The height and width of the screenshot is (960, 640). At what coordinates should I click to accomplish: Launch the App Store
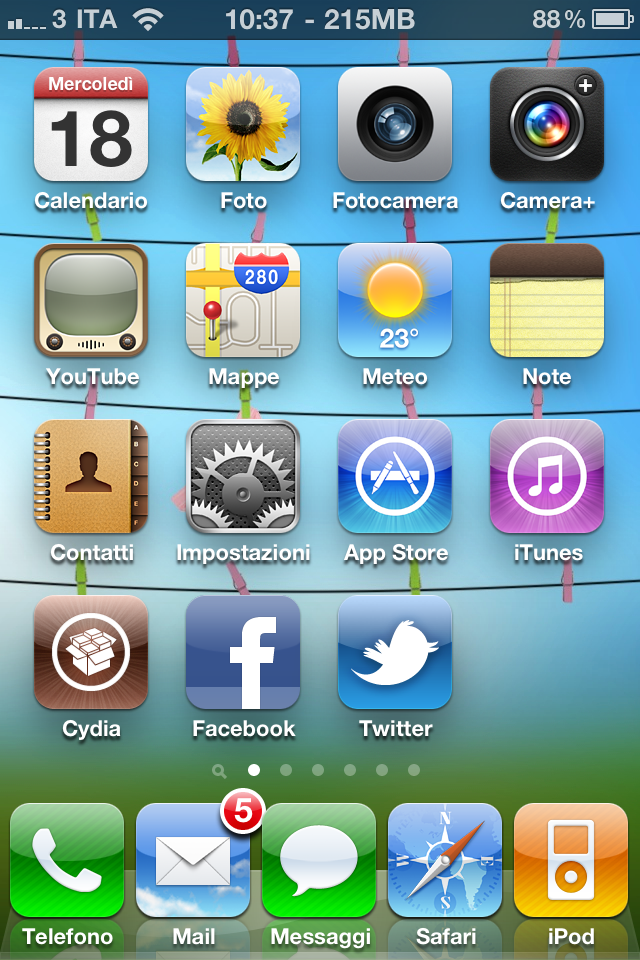point(395,477)
